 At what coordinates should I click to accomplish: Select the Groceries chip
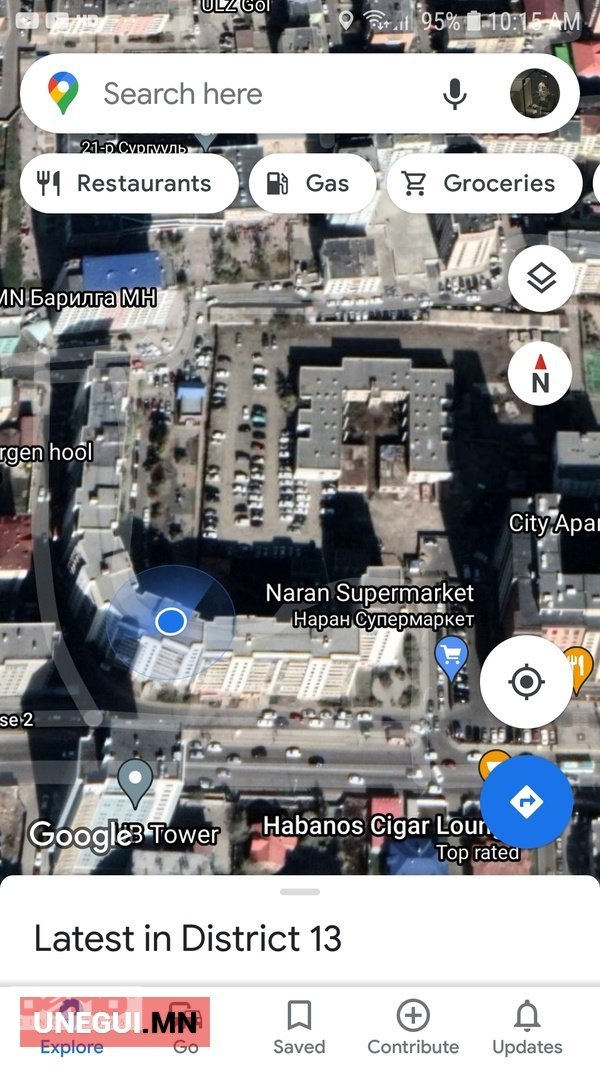click(x=482, y=184)
